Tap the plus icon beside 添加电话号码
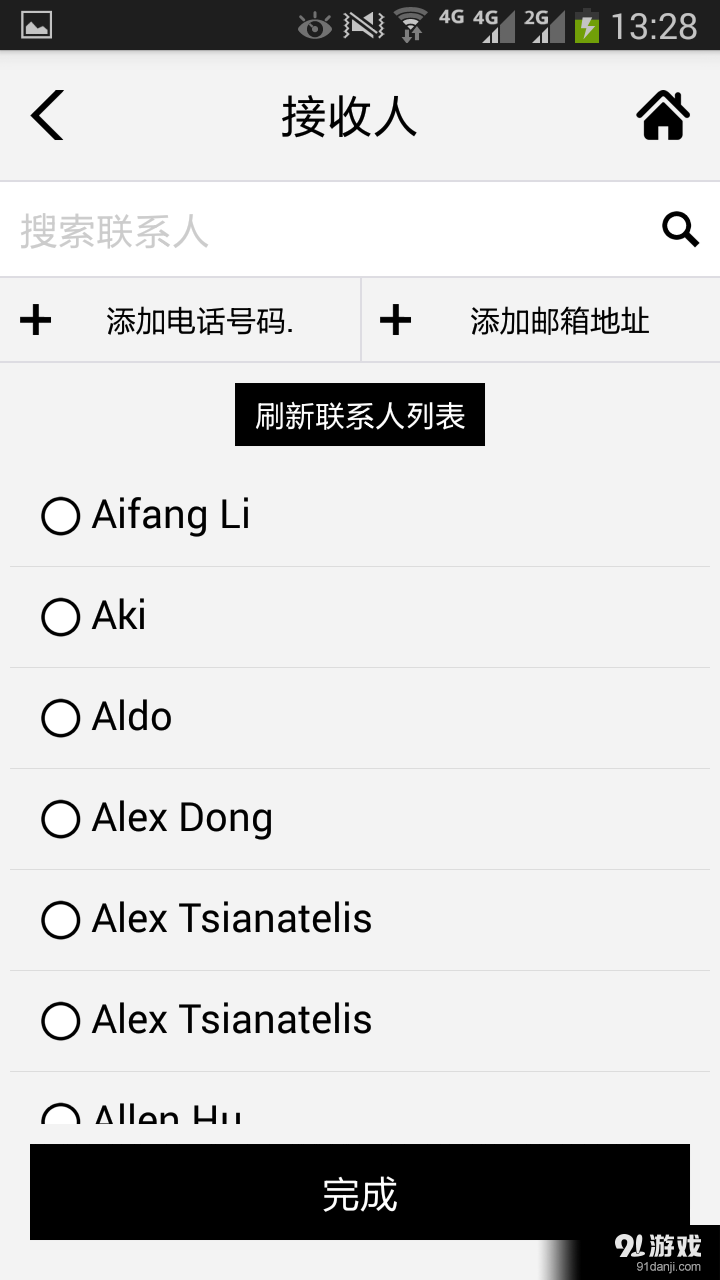This screenshot has height=1280, width=720. (x=36, y=319)
